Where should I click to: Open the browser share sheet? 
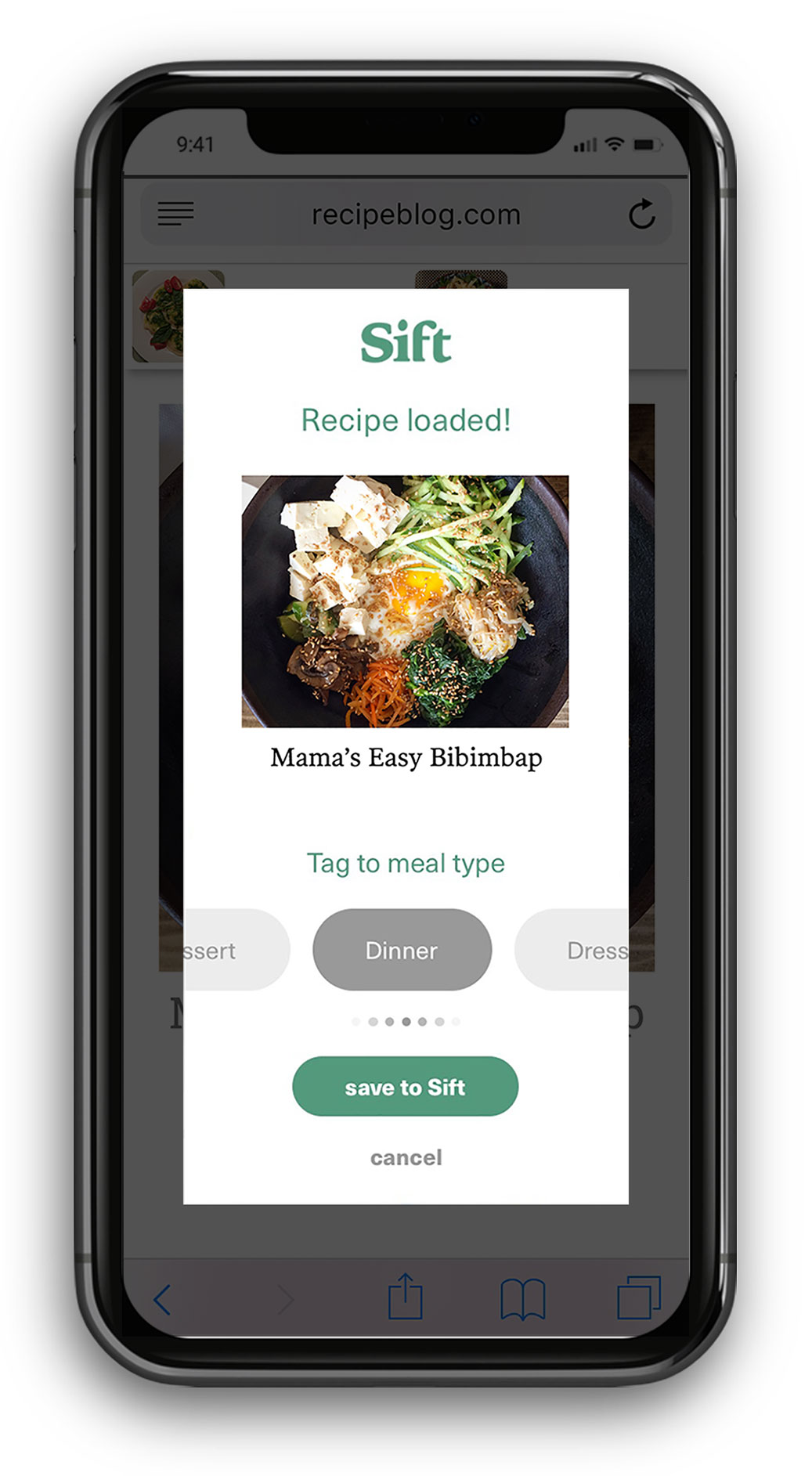[x=405, y=1297]
